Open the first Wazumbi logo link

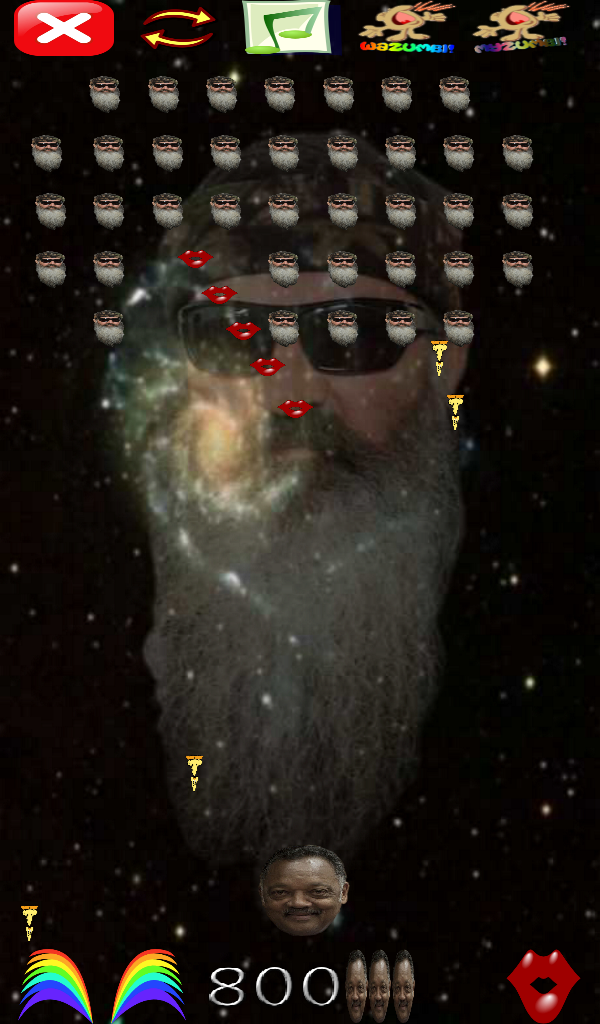[407, 27]
